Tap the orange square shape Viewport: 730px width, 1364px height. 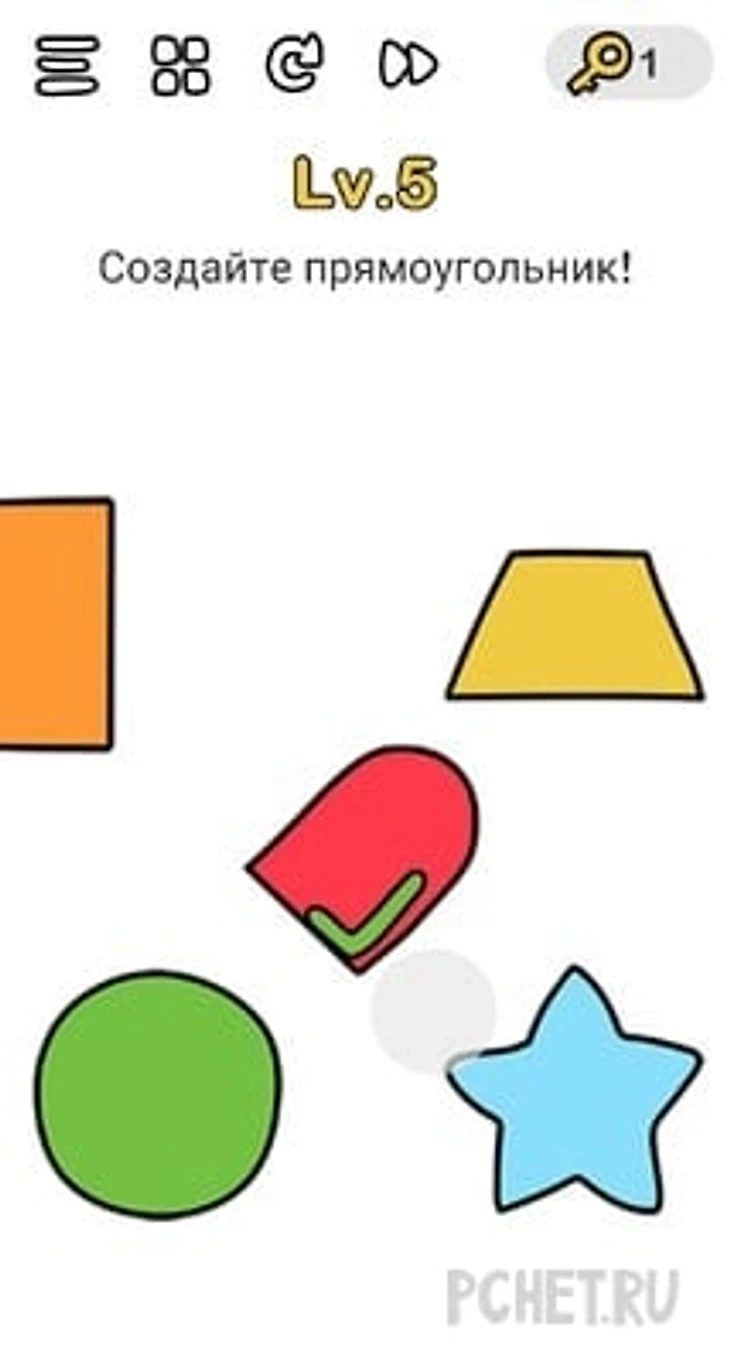pyautogui.click(x=53, y=622)
